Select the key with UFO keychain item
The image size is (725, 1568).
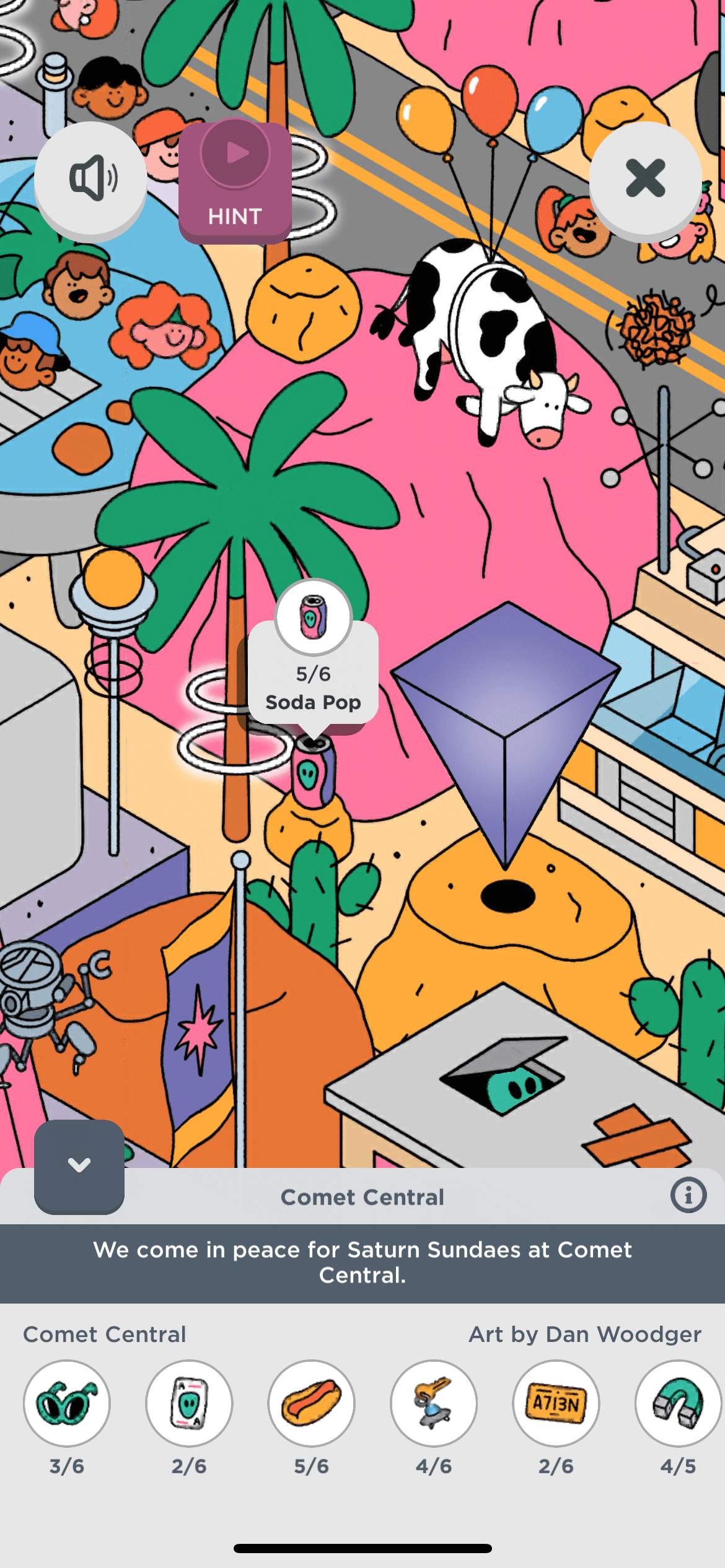434,1403
